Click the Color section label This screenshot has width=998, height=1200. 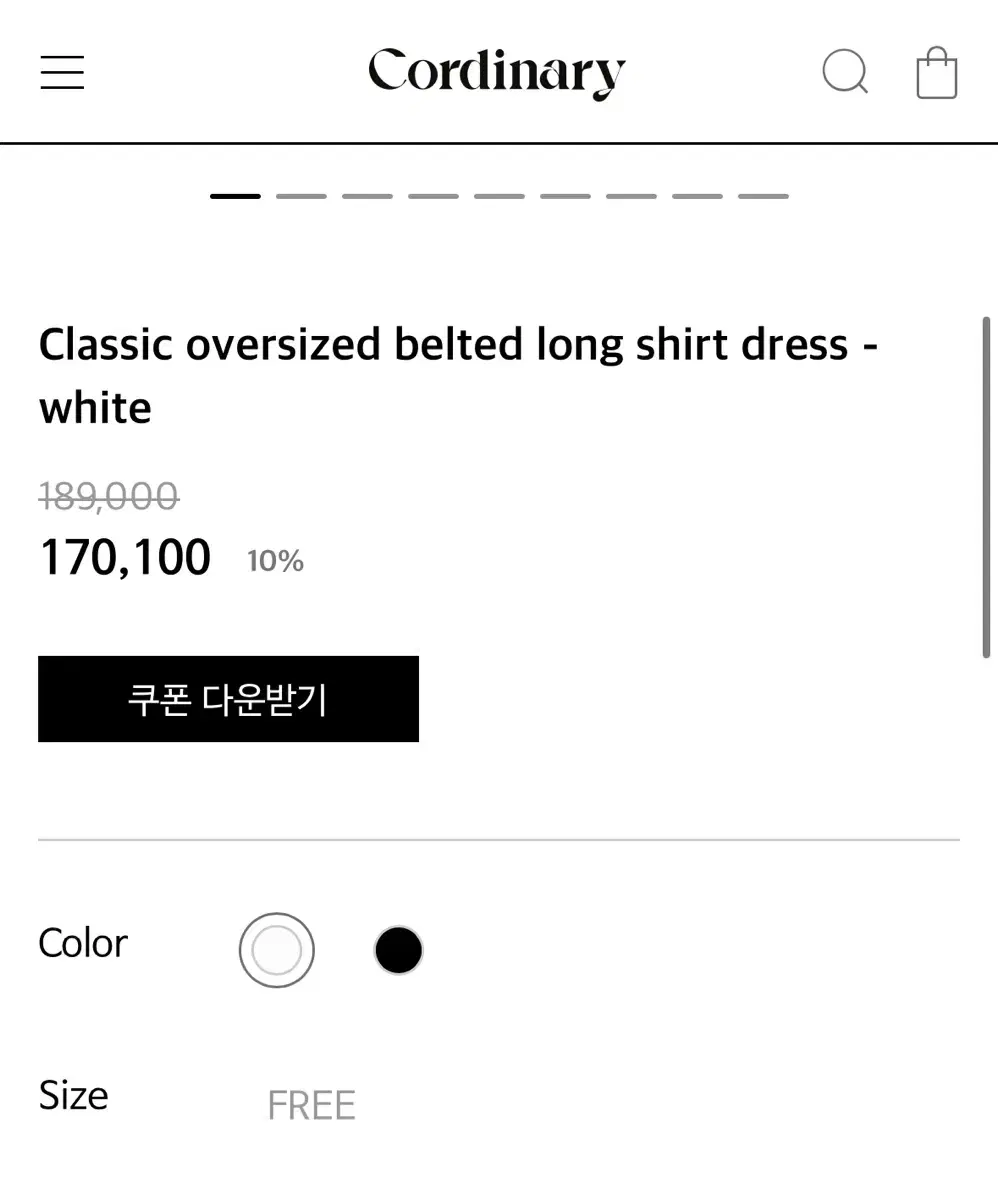(82, 942)
